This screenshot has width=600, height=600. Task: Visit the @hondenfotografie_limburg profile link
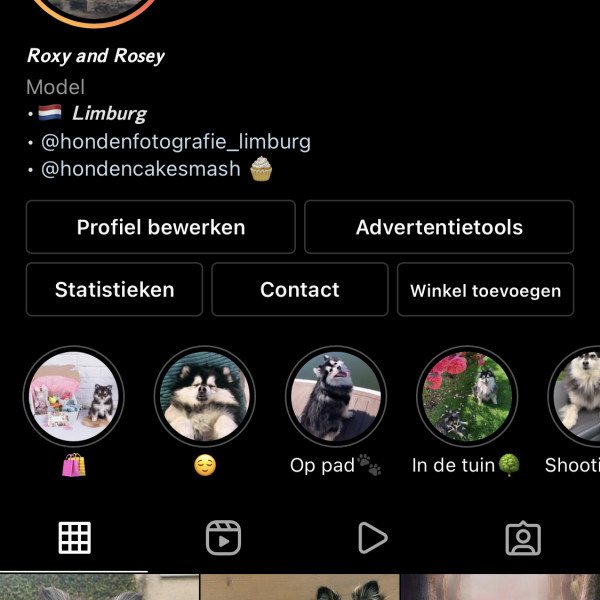point(176,141)
